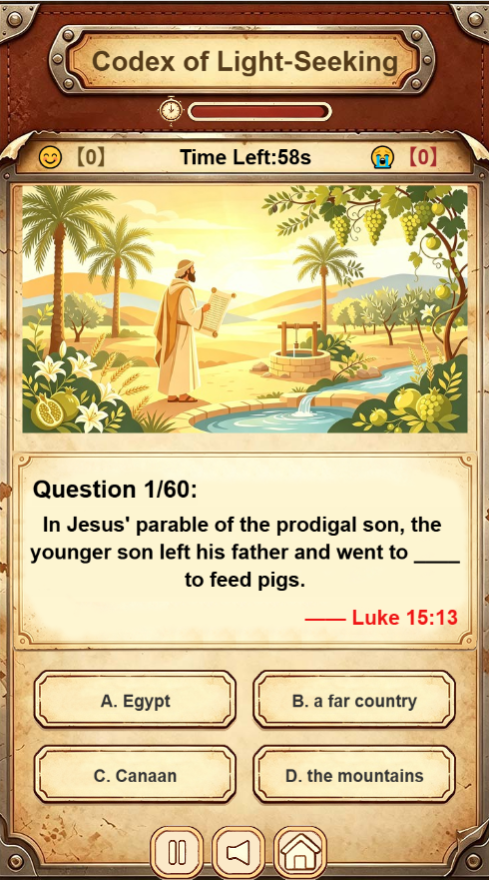Mute the game sound
Viewport: 489px width, 880px height.
point(238,852)
